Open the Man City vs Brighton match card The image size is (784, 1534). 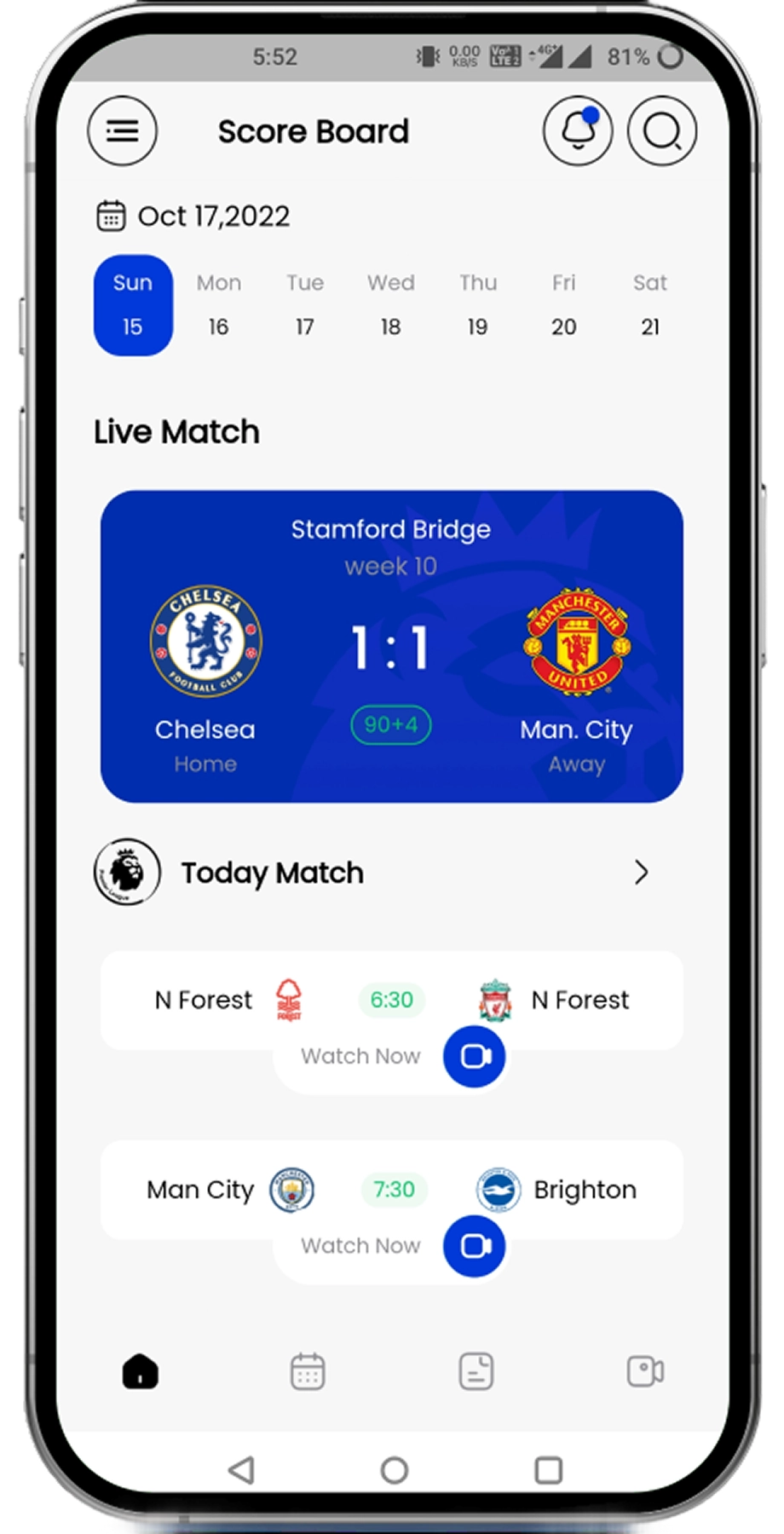(x=391, y=1189)
